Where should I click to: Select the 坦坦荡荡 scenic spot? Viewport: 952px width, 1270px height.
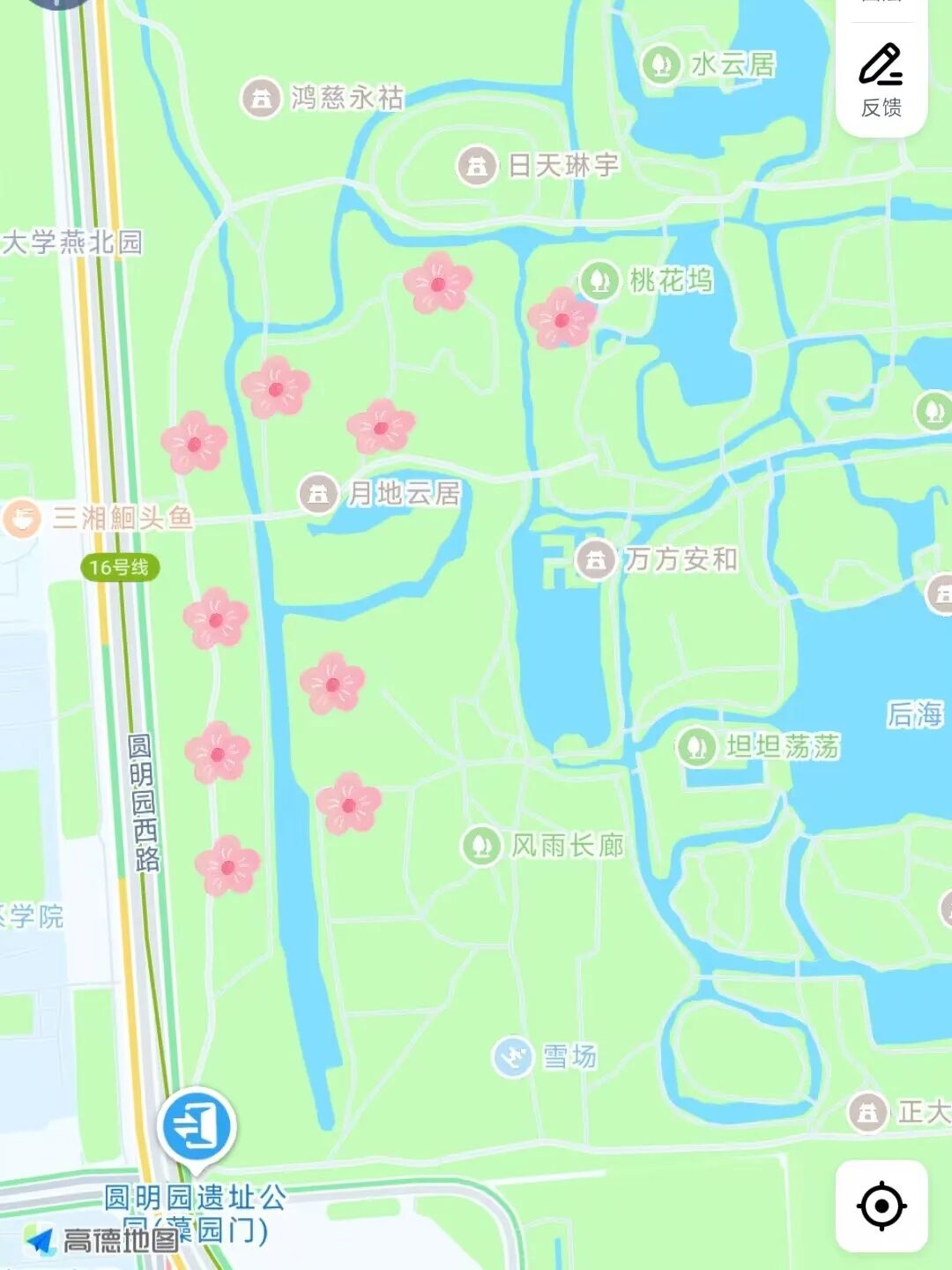coord(696,746)
